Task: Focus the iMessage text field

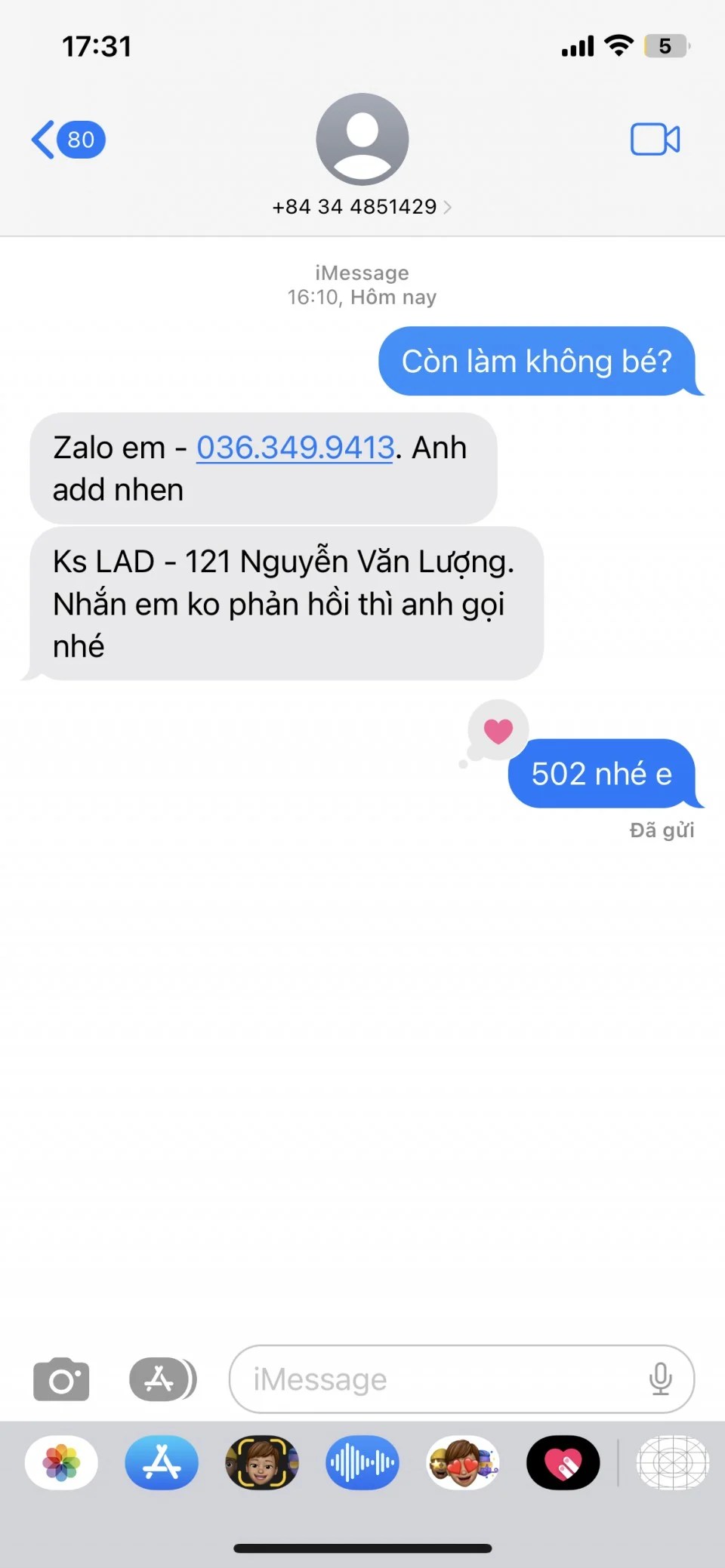Action: tap(438, 1379)
